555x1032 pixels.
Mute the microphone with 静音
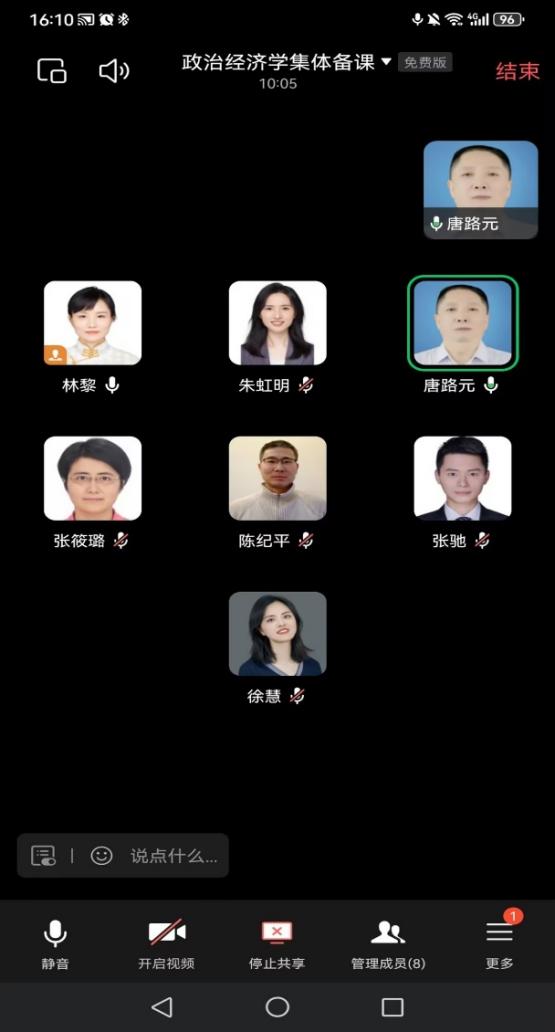[x=55, y=944]
